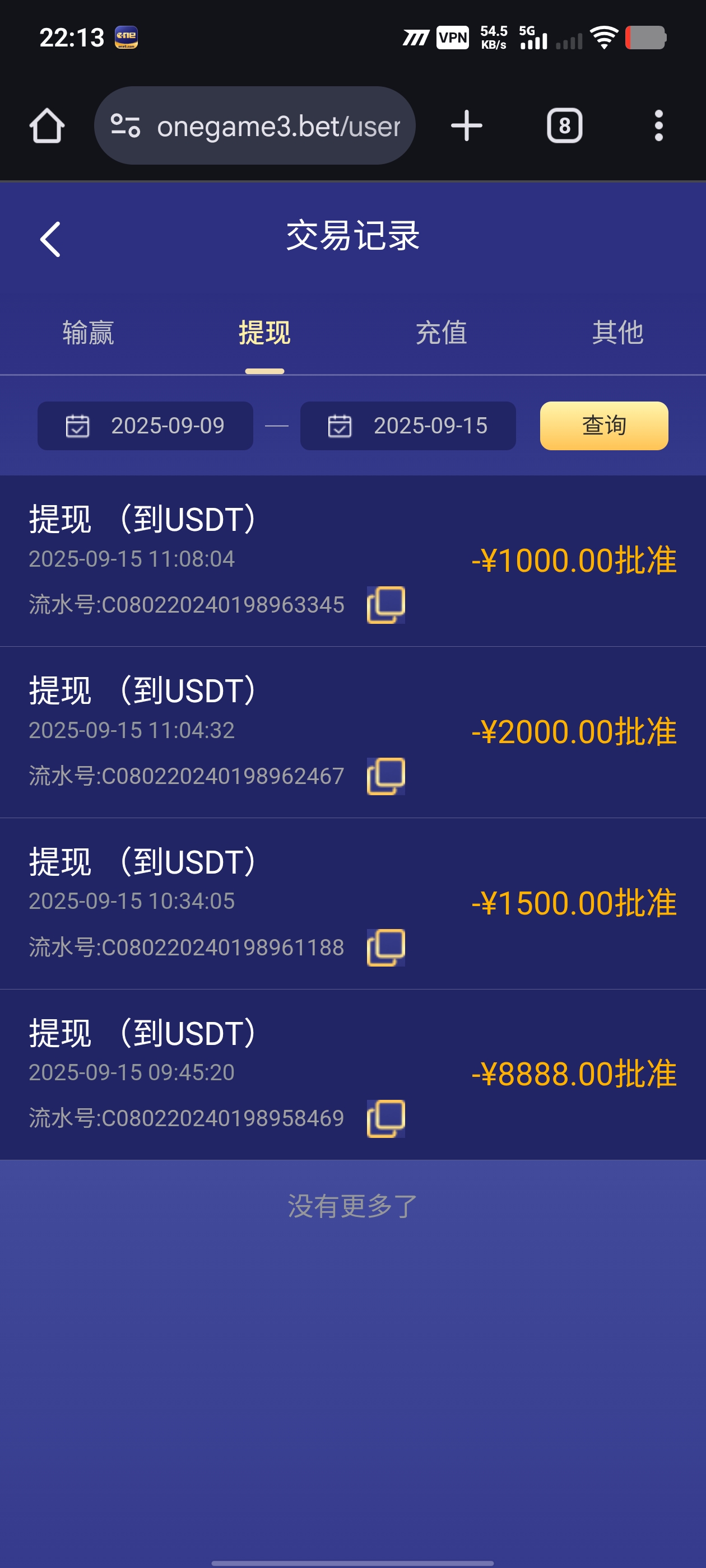706x1568 pixels.
Task: Open the browser tab switcher showing 8
Action: click(564, 125)
